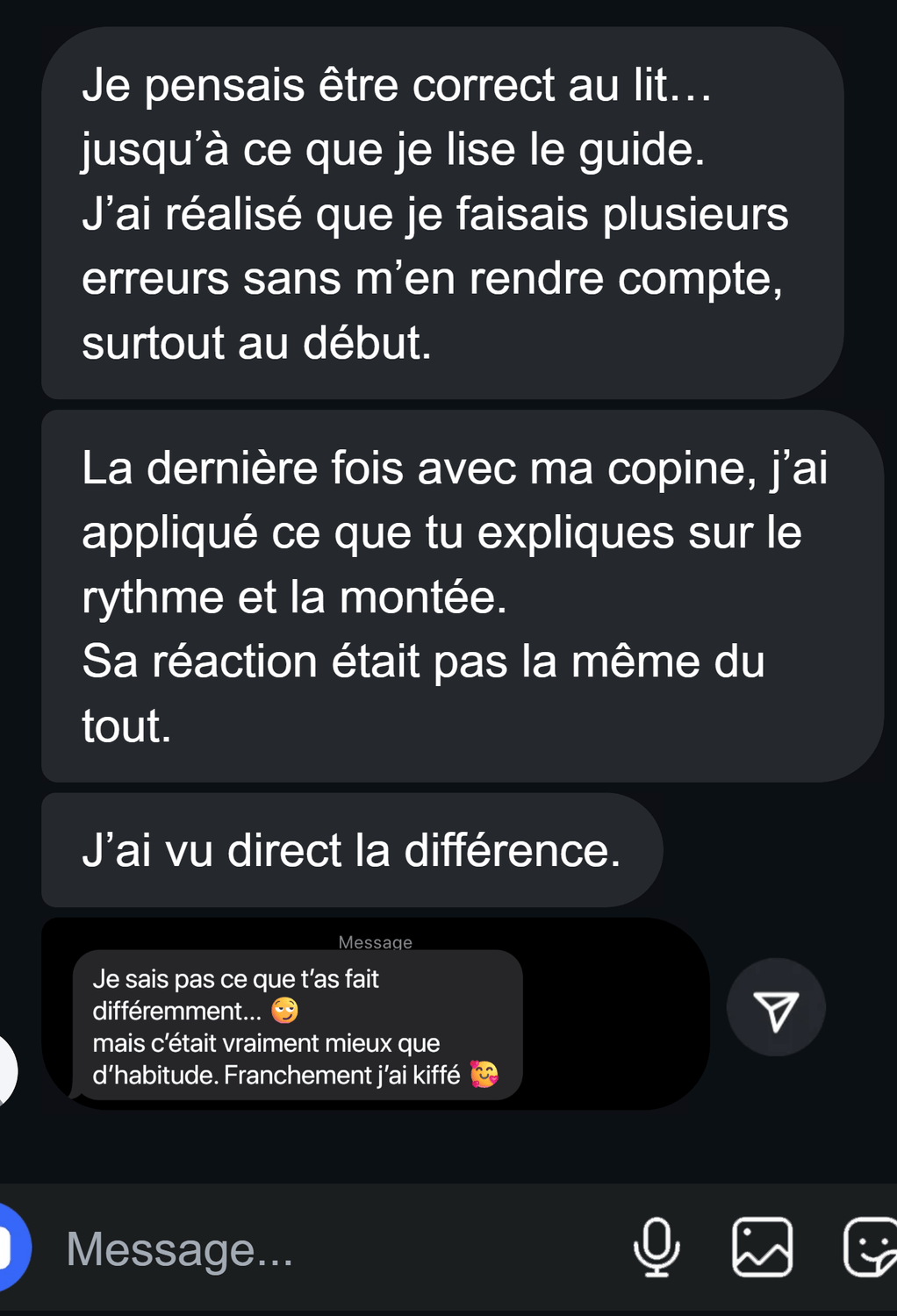Viewport: 897px width, 1316px height.
Task: Record a voice message with the microphone
Action: point(657,1247)
